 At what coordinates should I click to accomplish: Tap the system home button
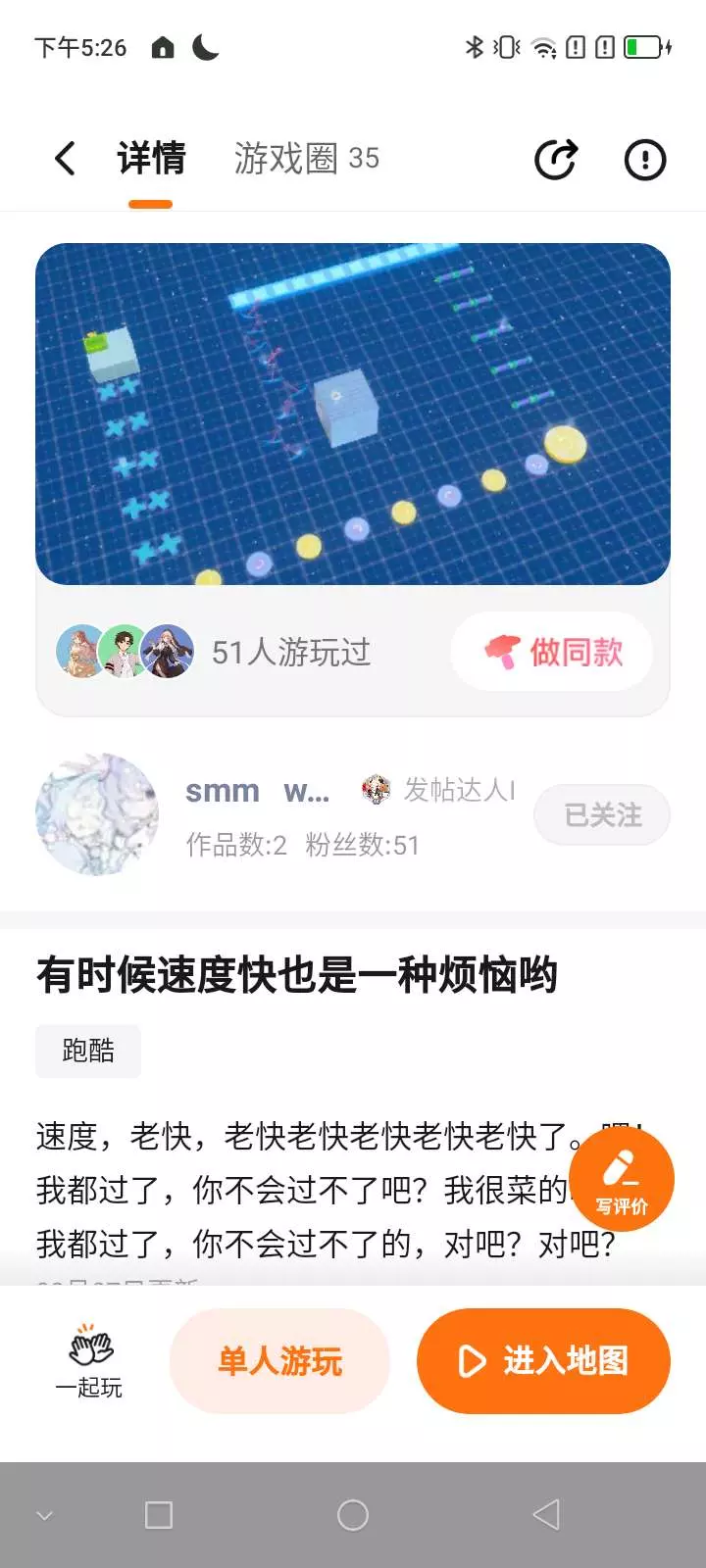coord(353,1515)
